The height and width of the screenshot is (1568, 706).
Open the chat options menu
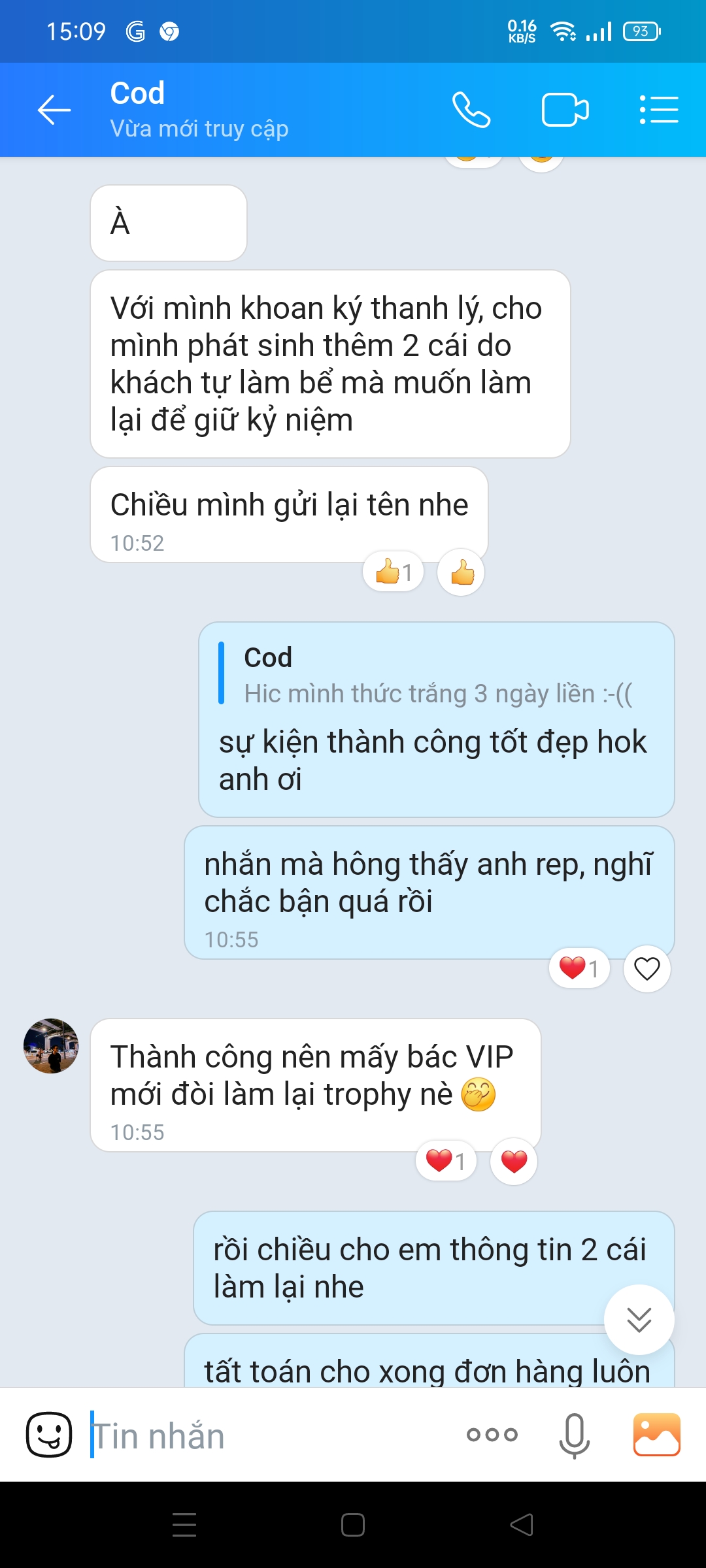[x=658, y=110]
